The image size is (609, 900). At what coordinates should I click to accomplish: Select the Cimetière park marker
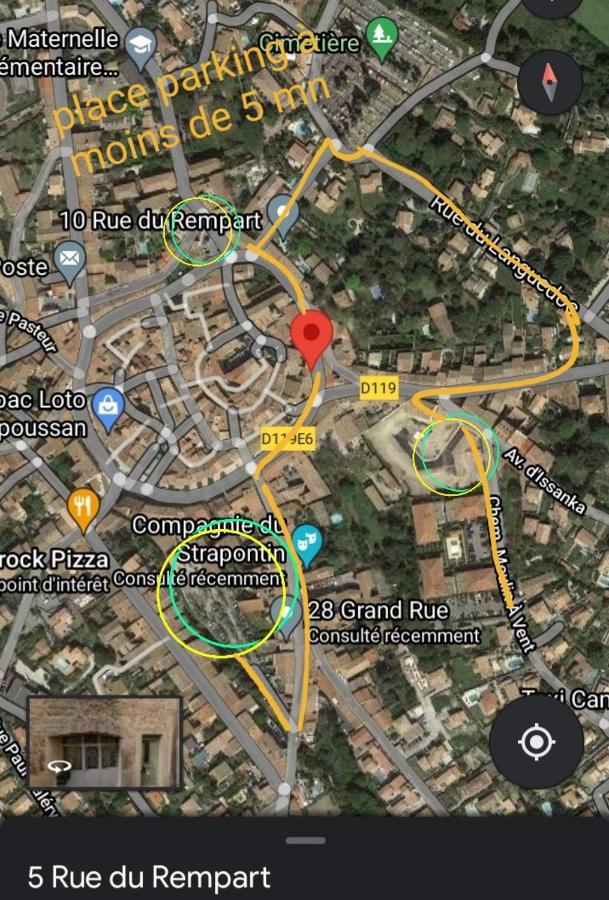click(x=381, y=39)
